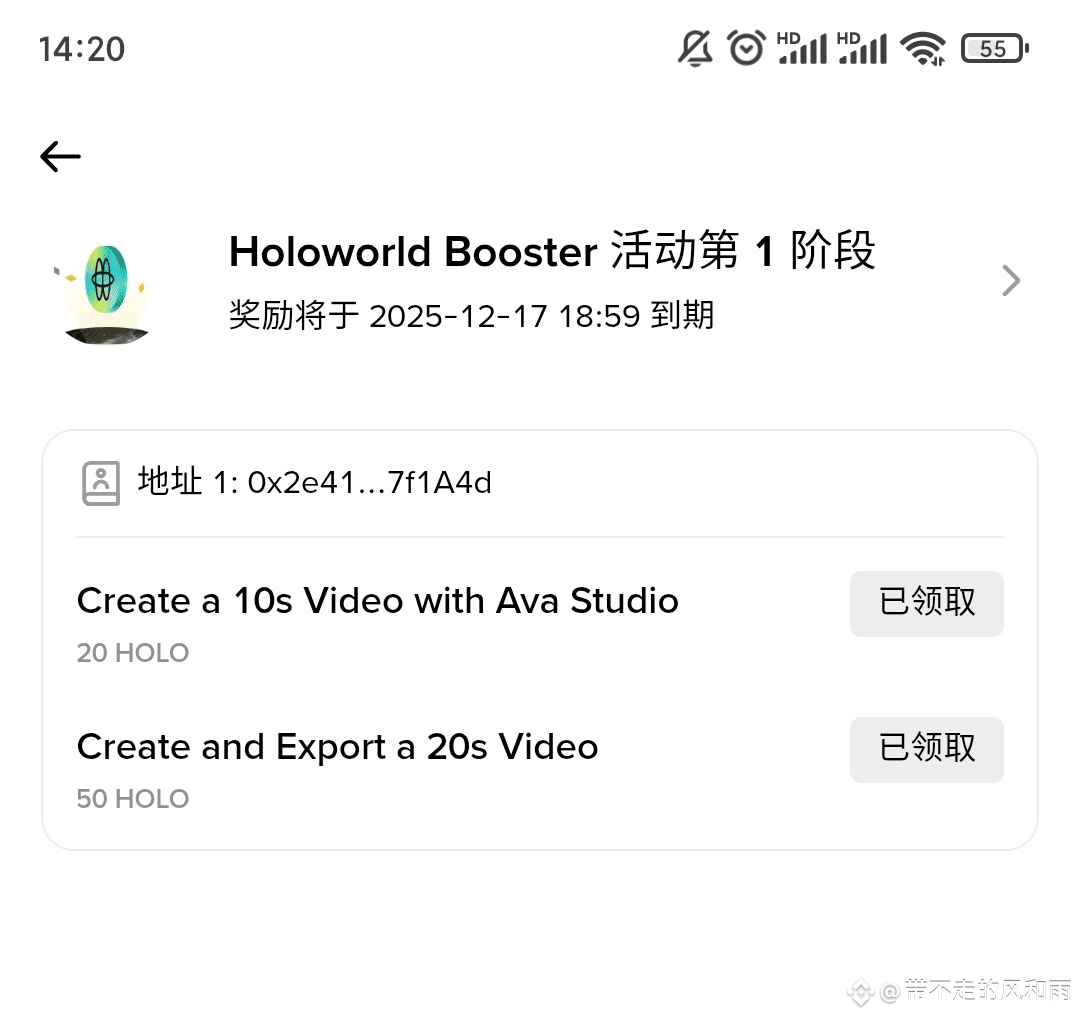Open the Holoworld Booster 活动第 1 阶段 details
The image size is (1080, 1018).
pyautogui.click(x=1010, y=281)
